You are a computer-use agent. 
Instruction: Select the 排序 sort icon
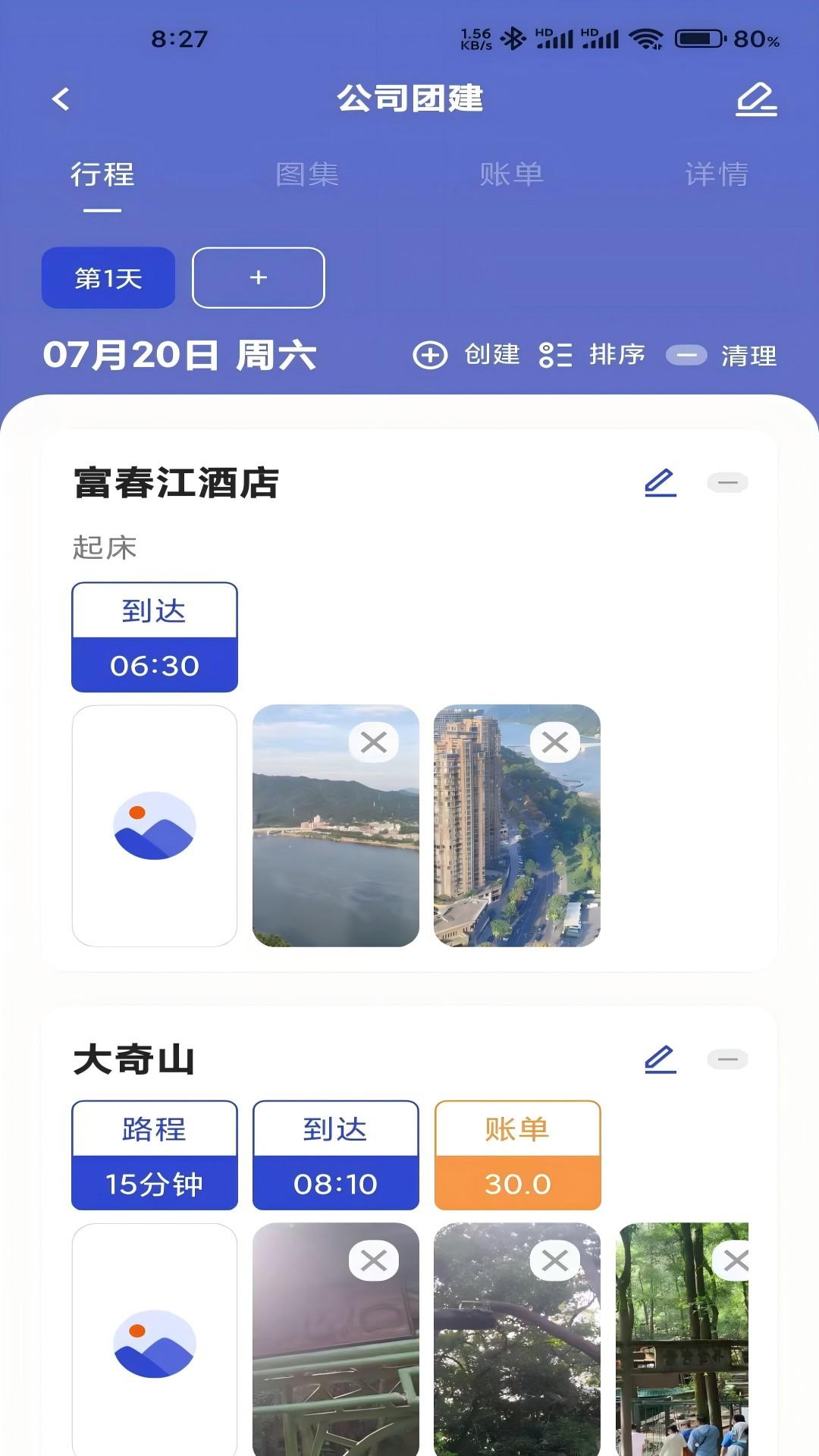coord(556,355)
